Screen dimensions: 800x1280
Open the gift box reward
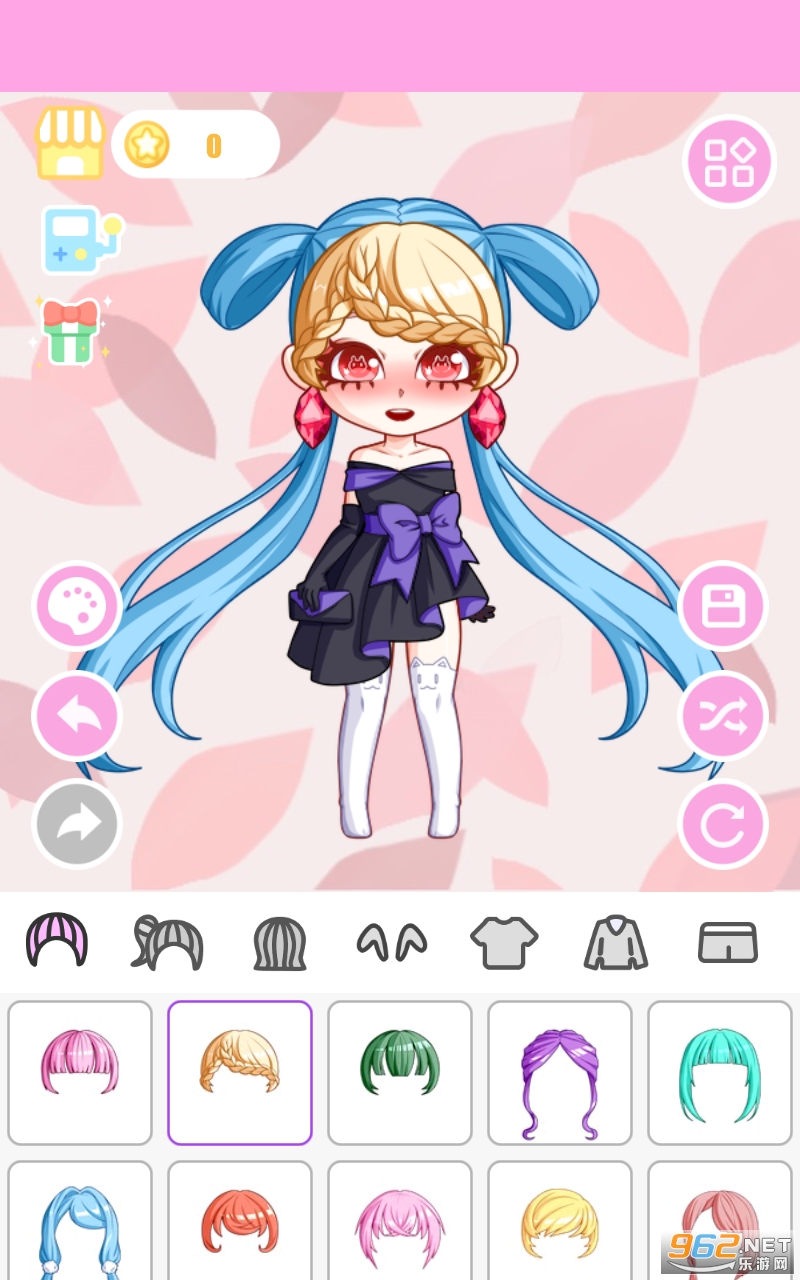71,330
